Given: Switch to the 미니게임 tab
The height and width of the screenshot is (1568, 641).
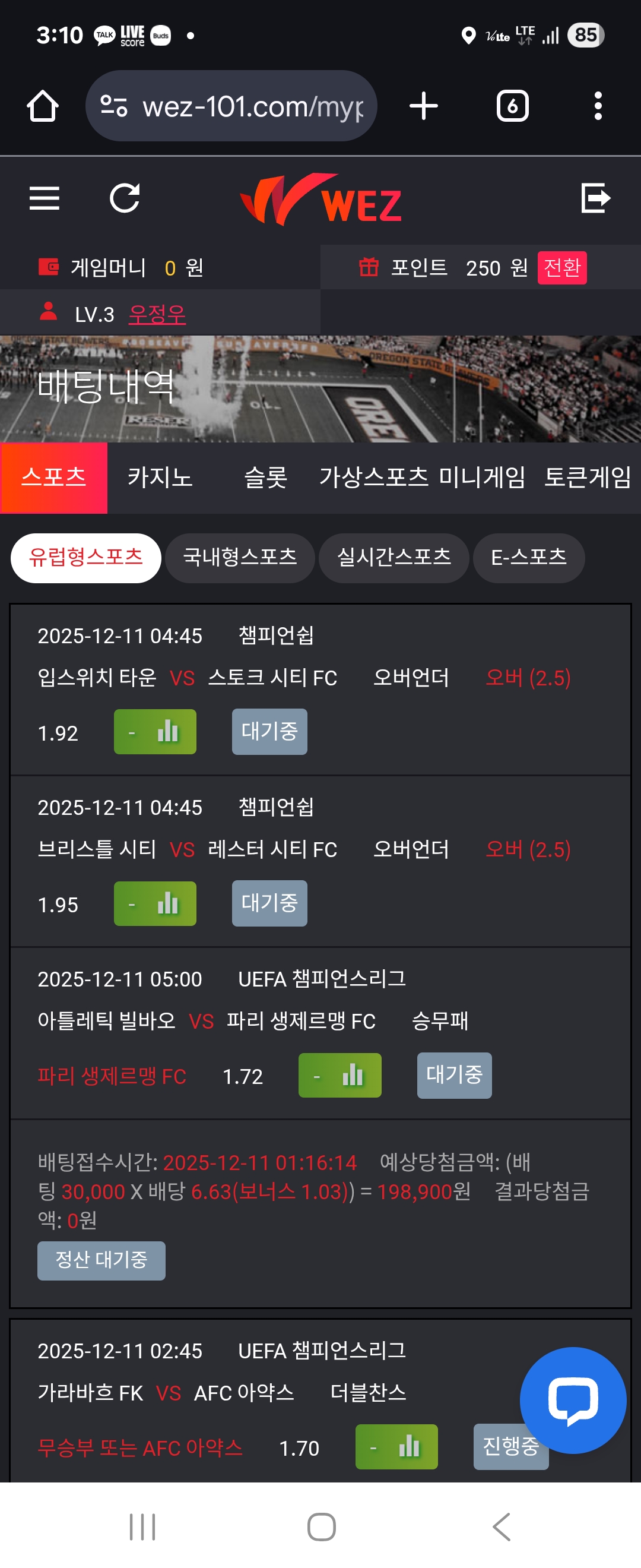Looking at the screenshot, I should pos(482,477).
